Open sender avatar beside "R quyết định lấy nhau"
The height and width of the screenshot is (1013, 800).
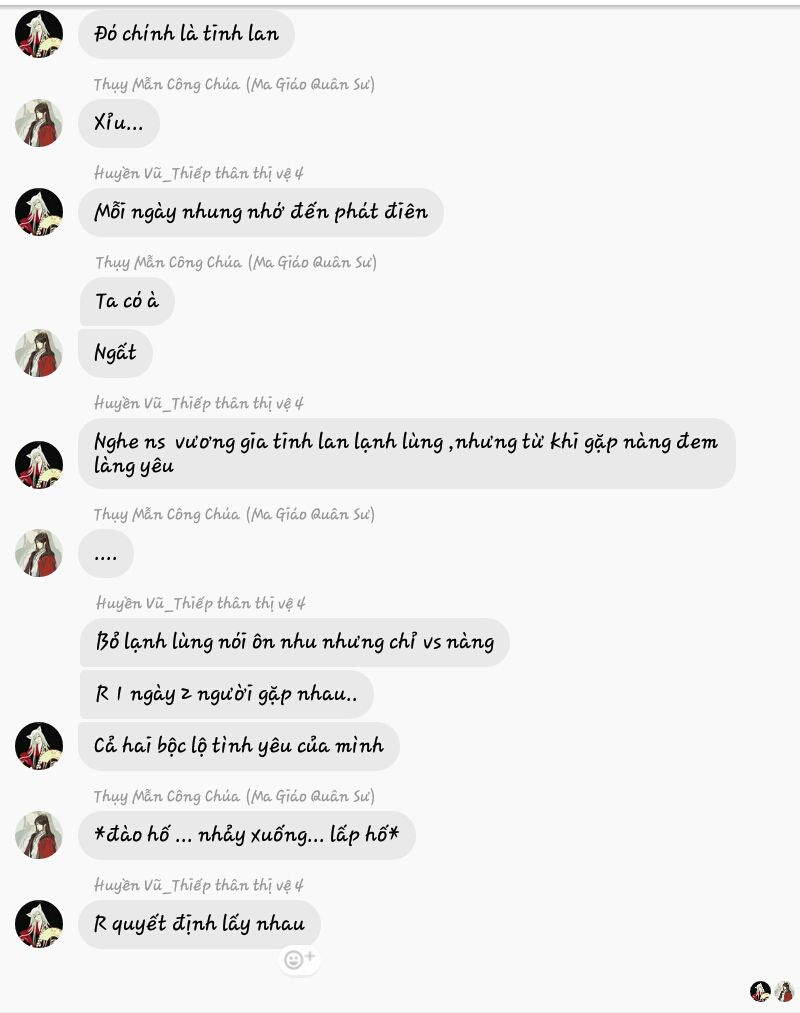(x=39, y=924)
